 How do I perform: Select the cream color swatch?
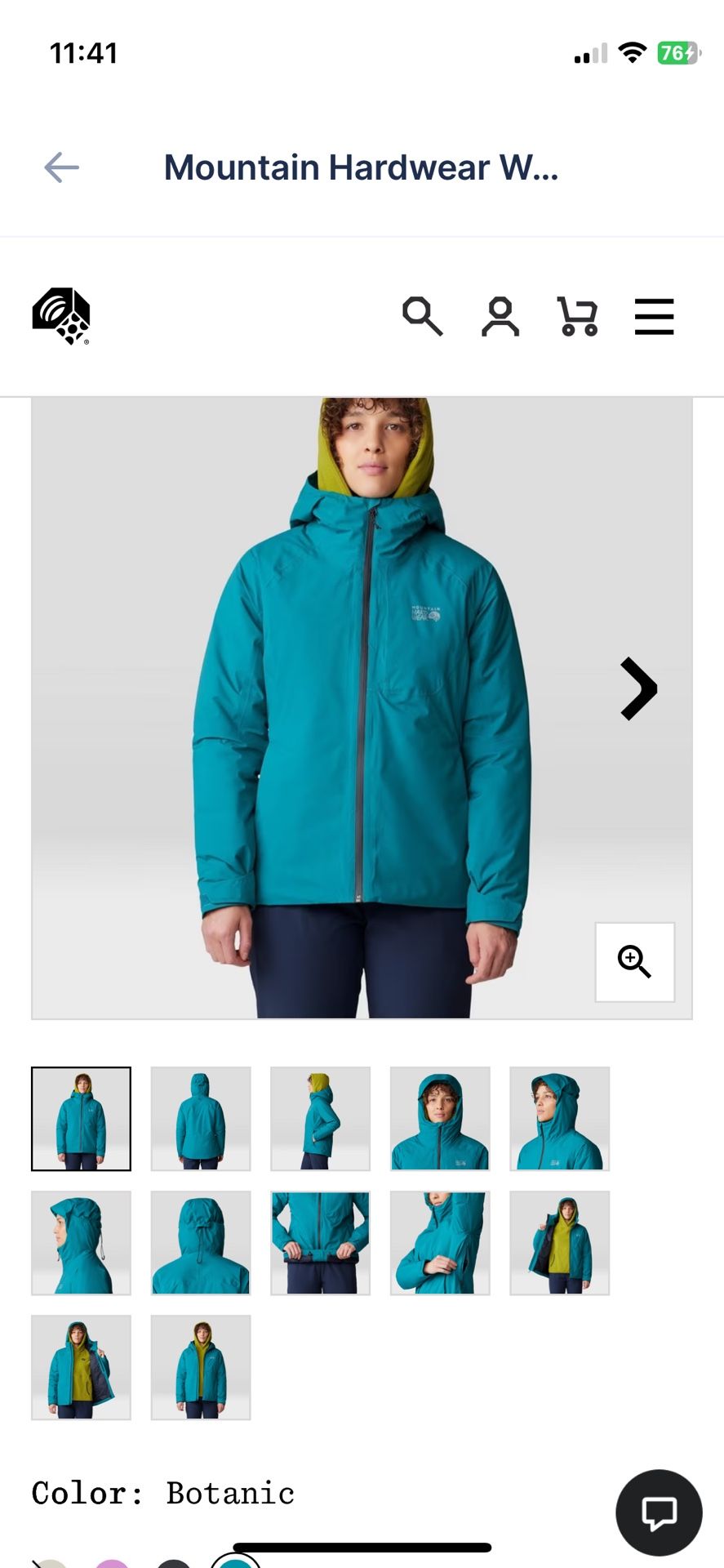tap(49, 1563)
